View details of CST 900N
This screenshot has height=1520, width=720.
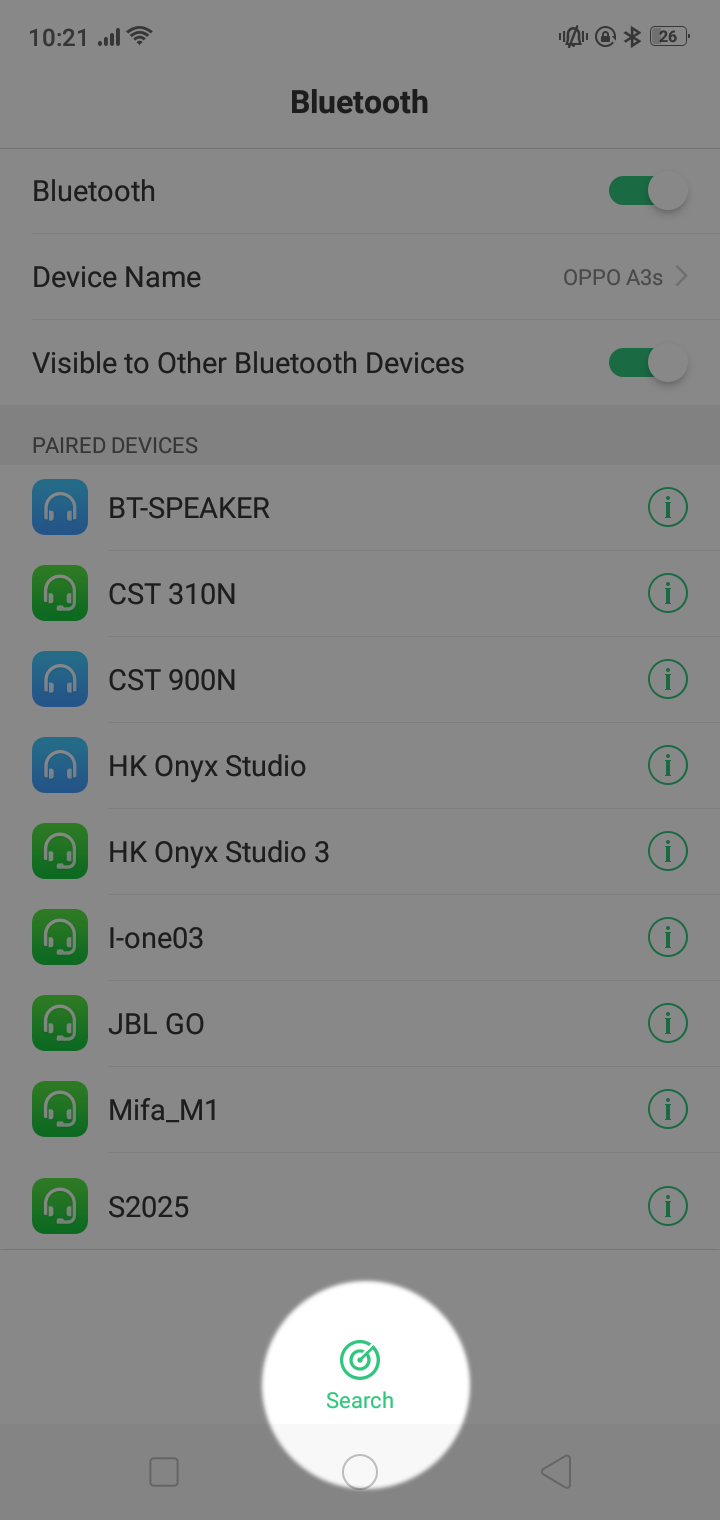click(668, 680)
